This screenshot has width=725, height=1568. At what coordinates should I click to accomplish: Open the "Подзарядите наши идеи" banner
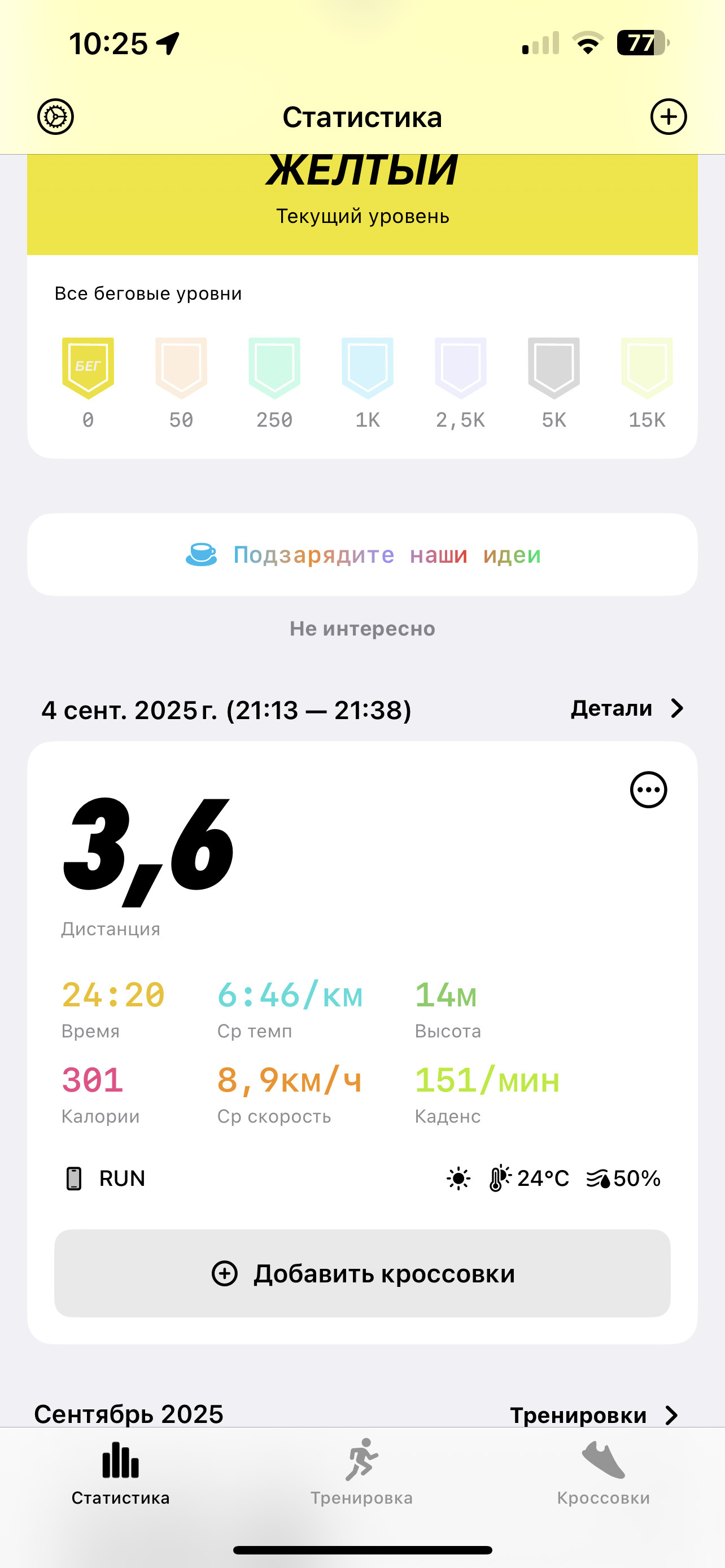(x=362, y=554)
